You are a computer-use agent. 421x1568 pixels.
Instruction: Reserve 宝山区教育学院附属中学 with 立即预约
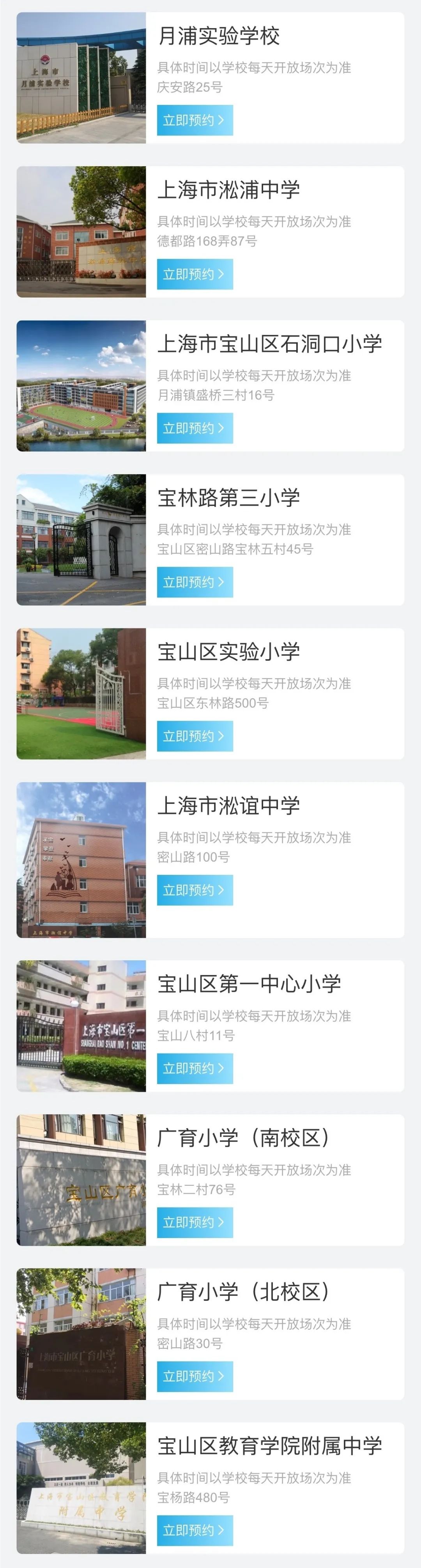[195, 1531]
